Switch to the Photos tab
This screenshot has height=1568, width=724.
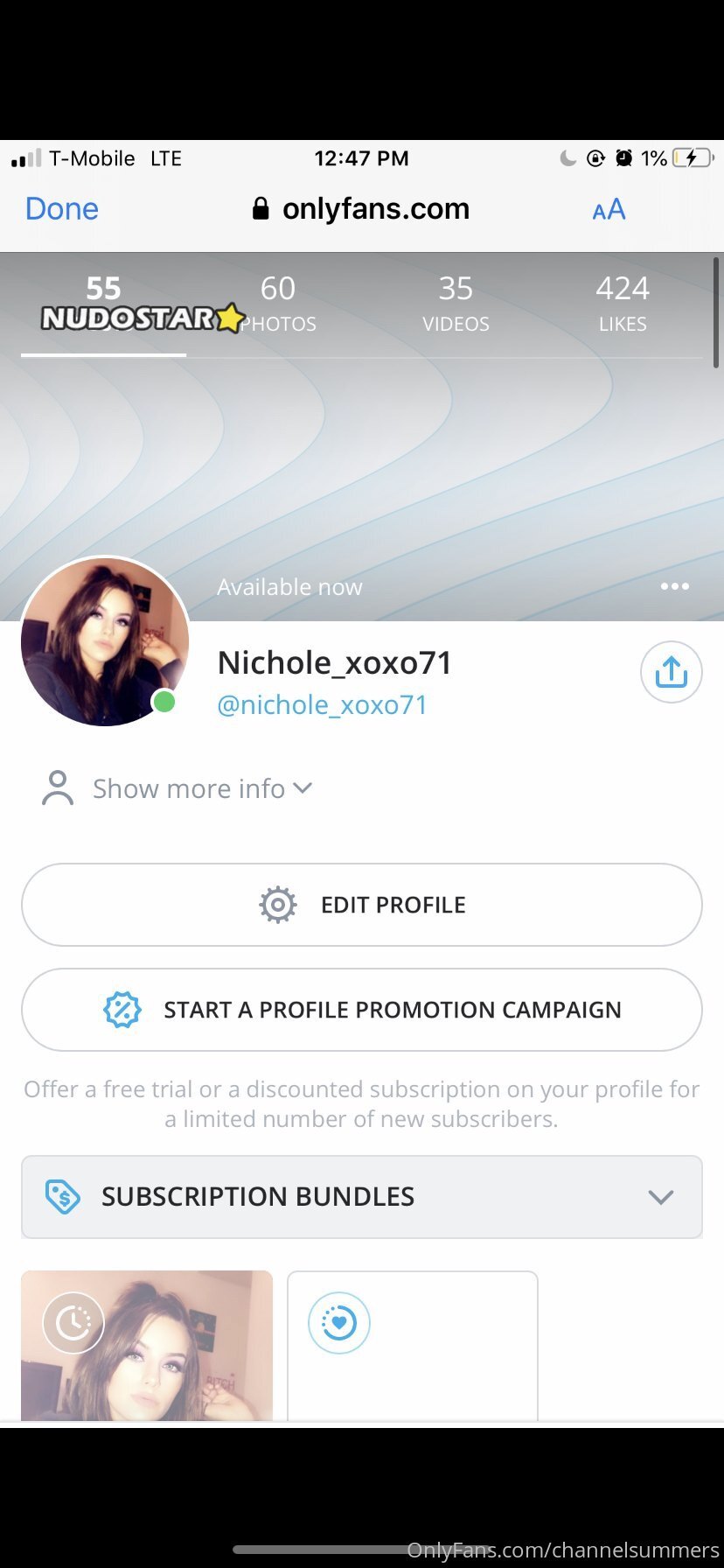point(278,304)
